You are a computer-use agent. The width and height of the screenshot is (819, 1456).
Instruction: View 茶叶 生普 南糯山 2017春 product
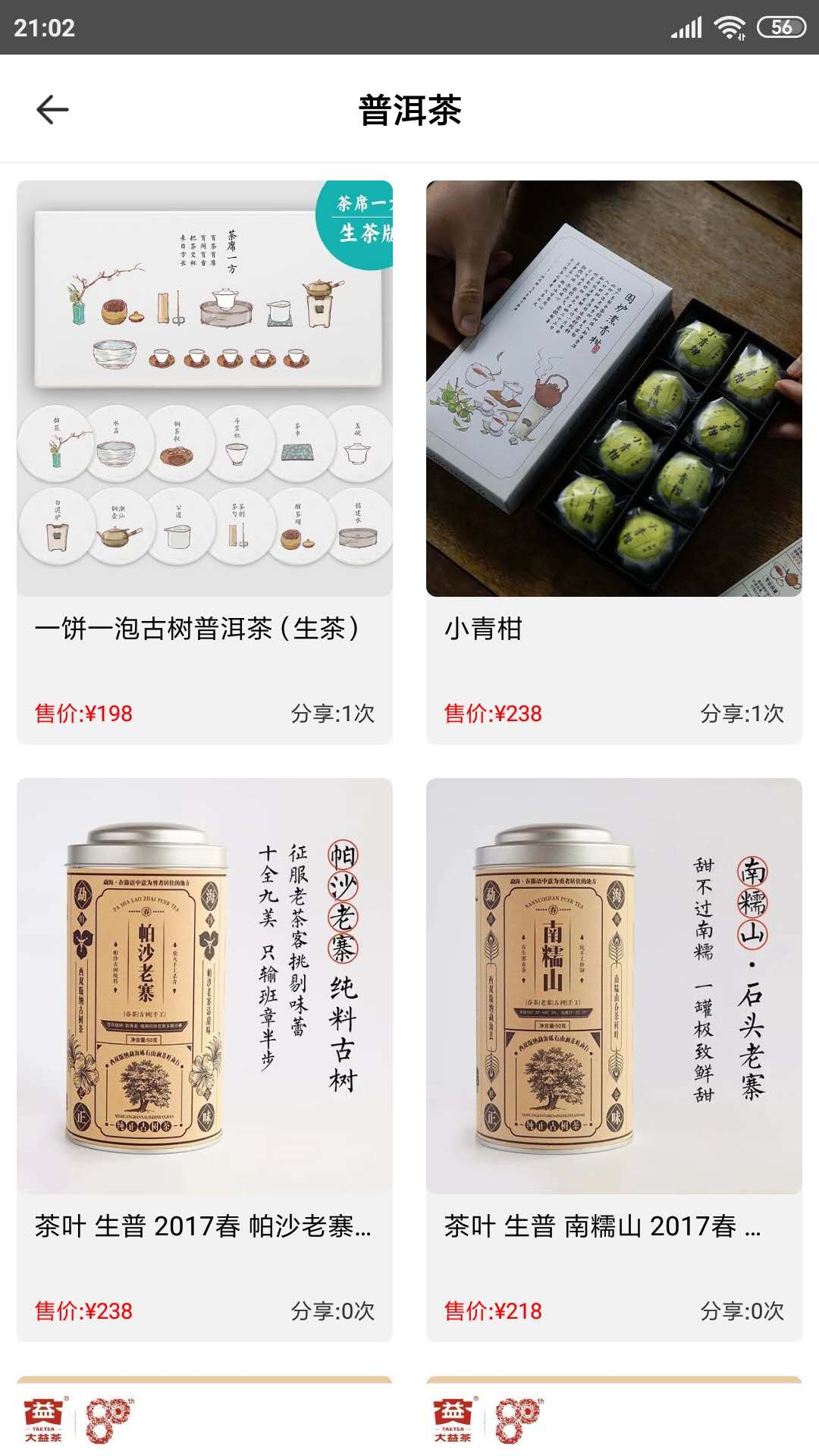(x=613, y=1059)
